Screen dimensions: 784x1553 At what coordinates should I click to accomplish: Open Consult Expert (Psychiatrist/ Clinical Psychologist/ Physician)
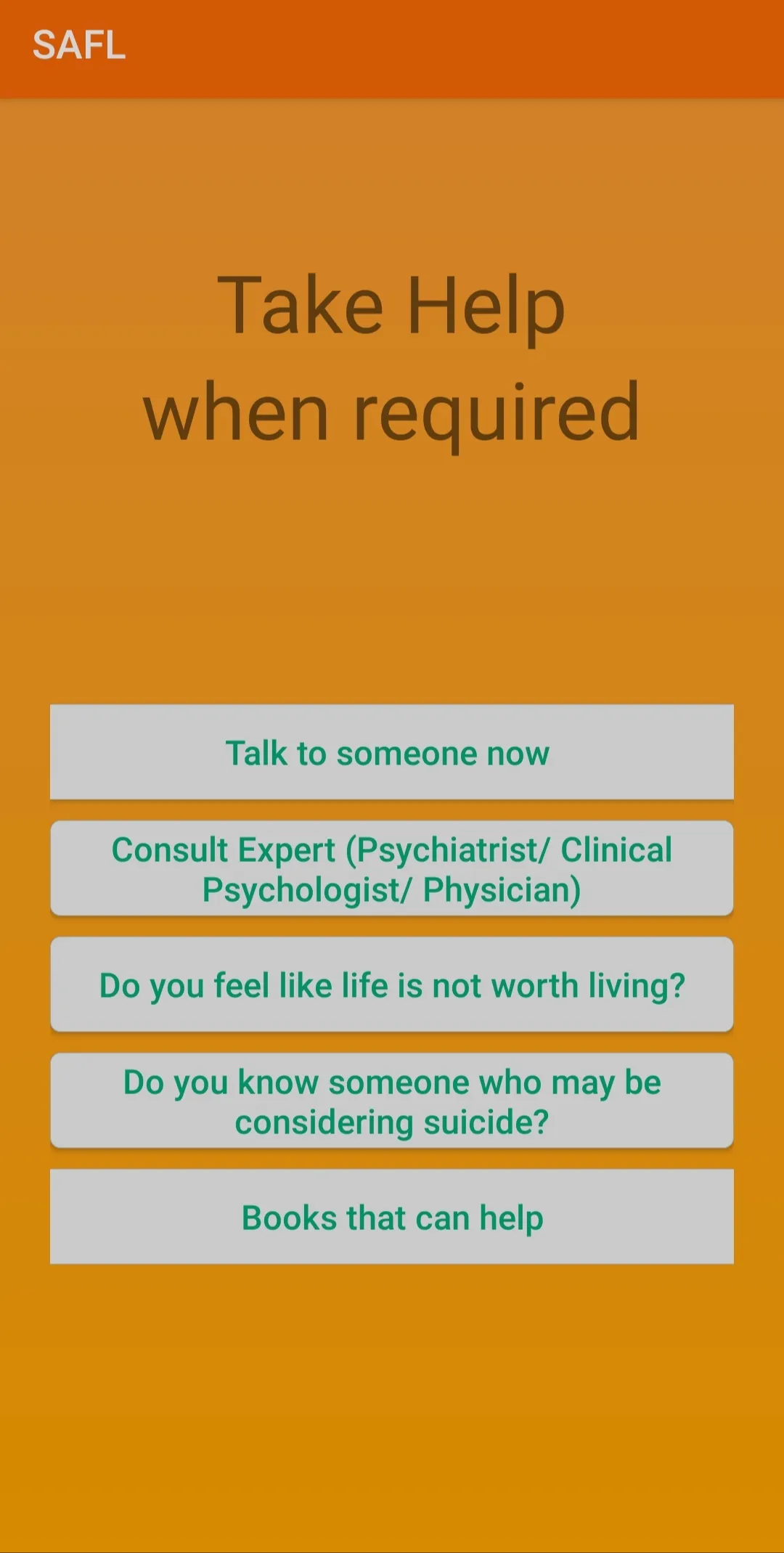coord(392,868)
